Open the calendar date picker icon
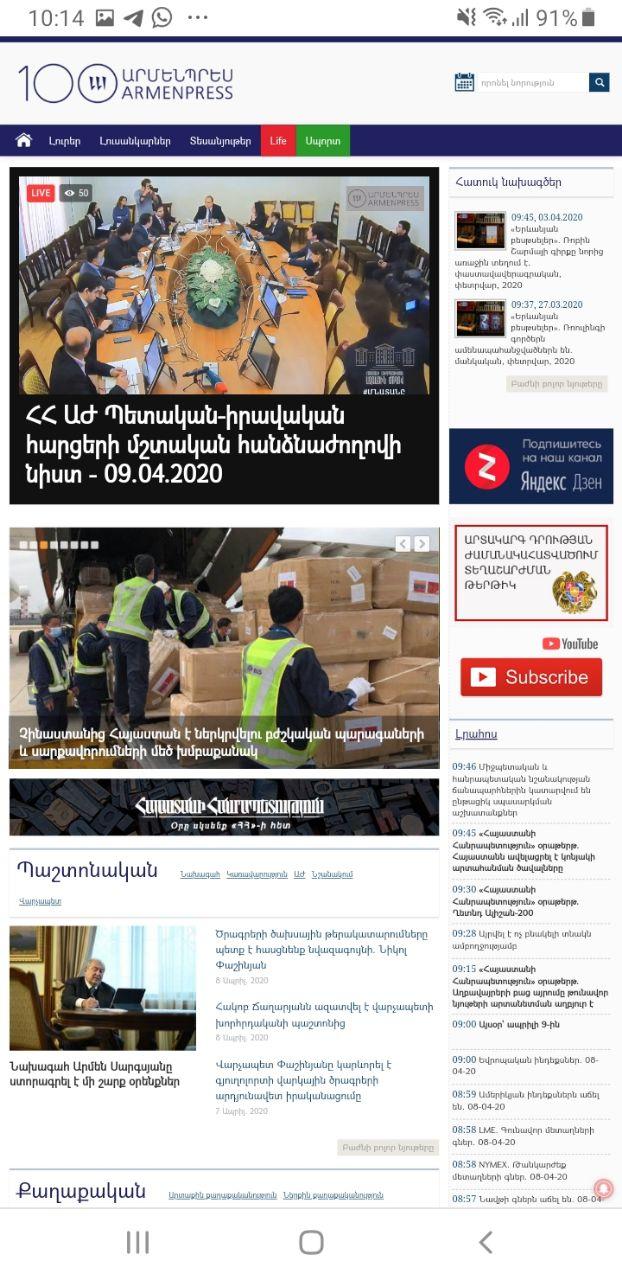 click(x=464, y=82)
